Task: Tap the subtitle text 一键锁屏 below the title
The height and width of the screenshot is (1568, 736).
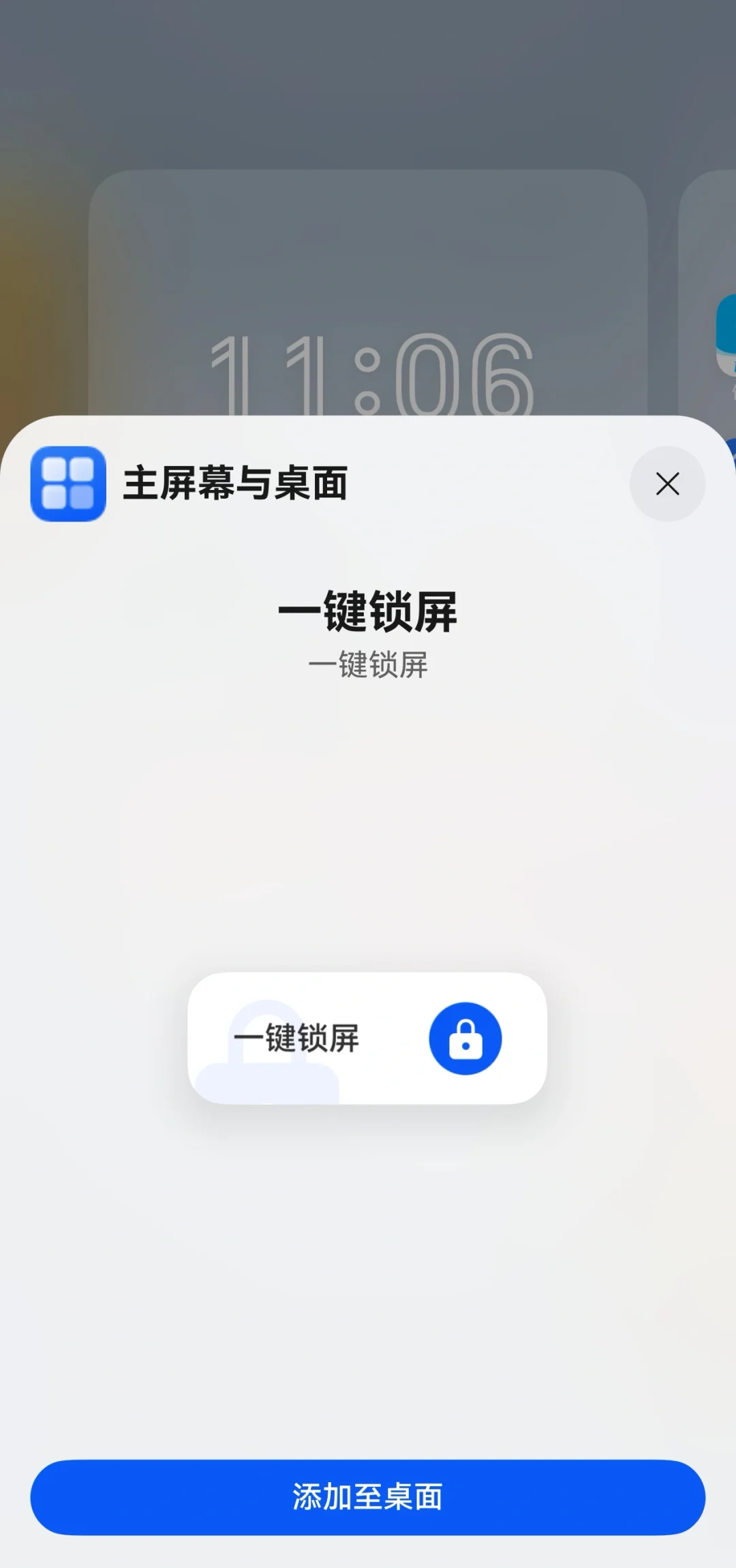Action: point(368,664)
